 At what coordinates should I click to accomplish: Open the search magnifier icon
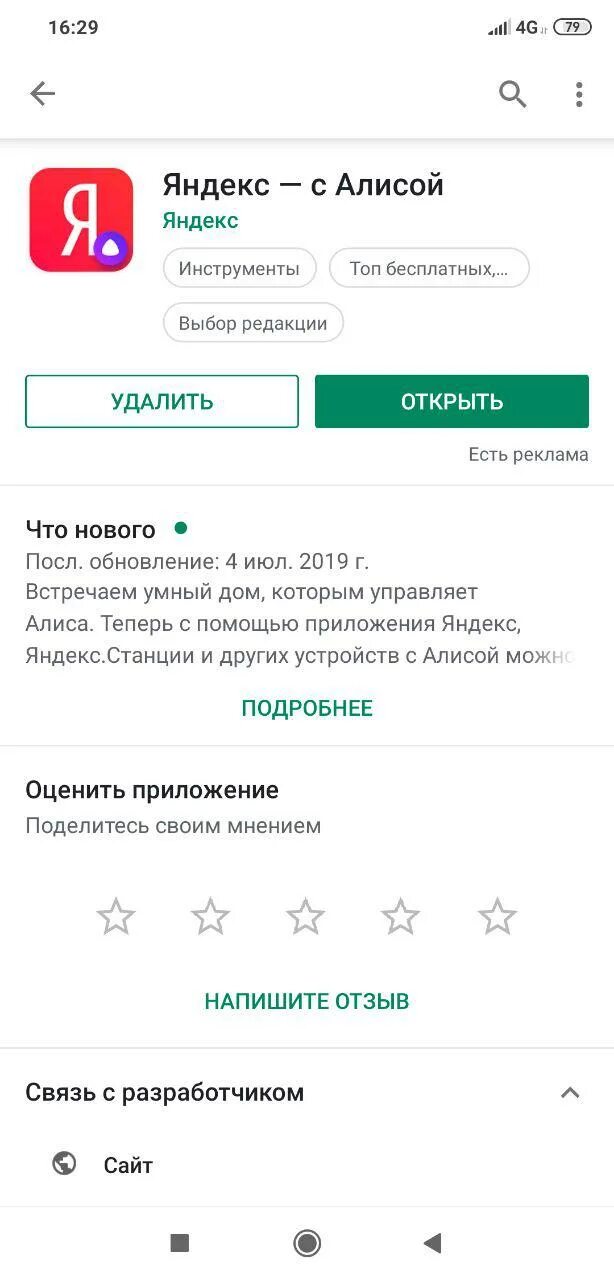(512, 94)
